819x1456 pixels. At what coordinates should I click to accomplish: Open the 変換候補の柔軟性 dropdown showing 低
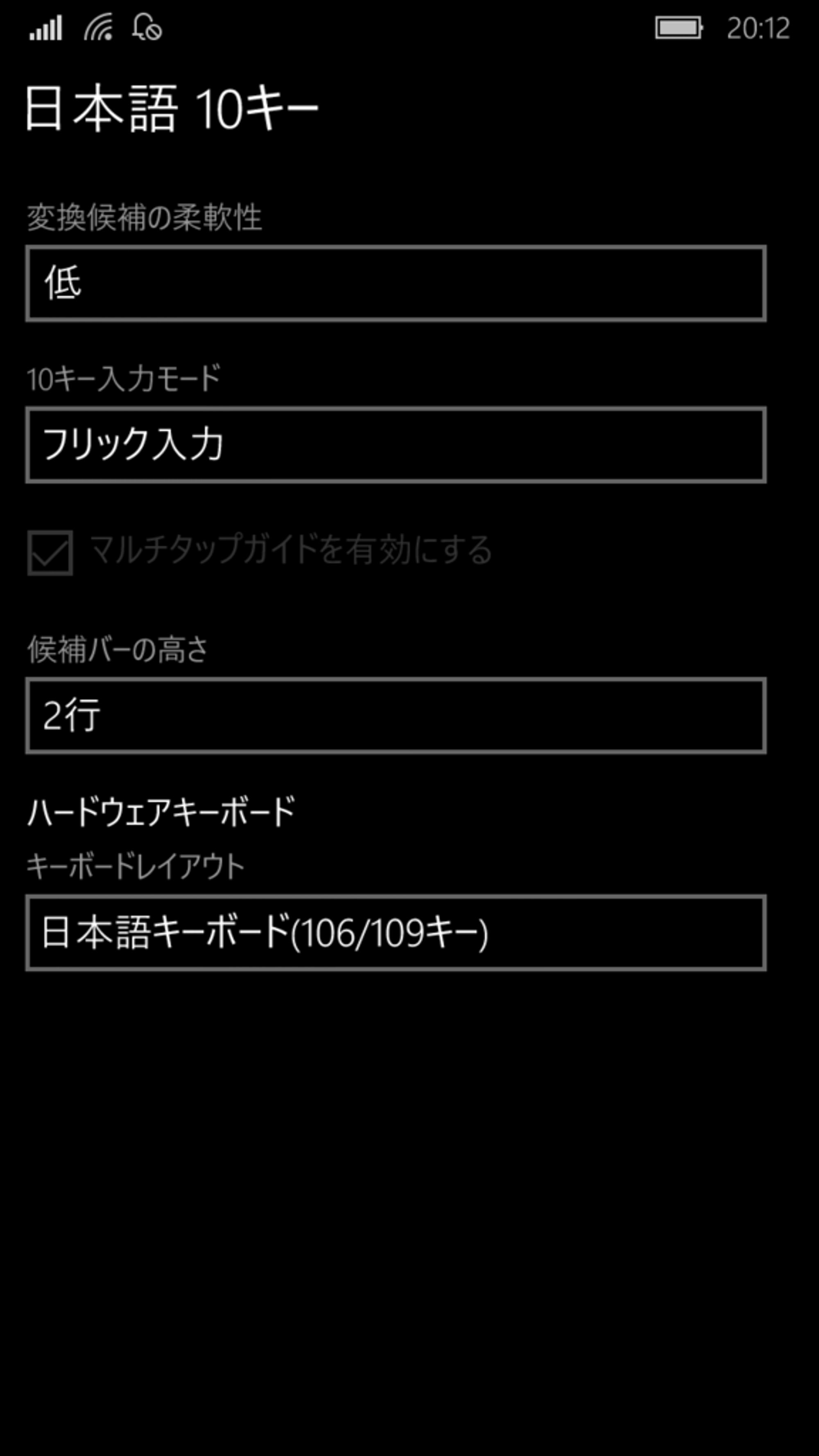coord(396,283)
